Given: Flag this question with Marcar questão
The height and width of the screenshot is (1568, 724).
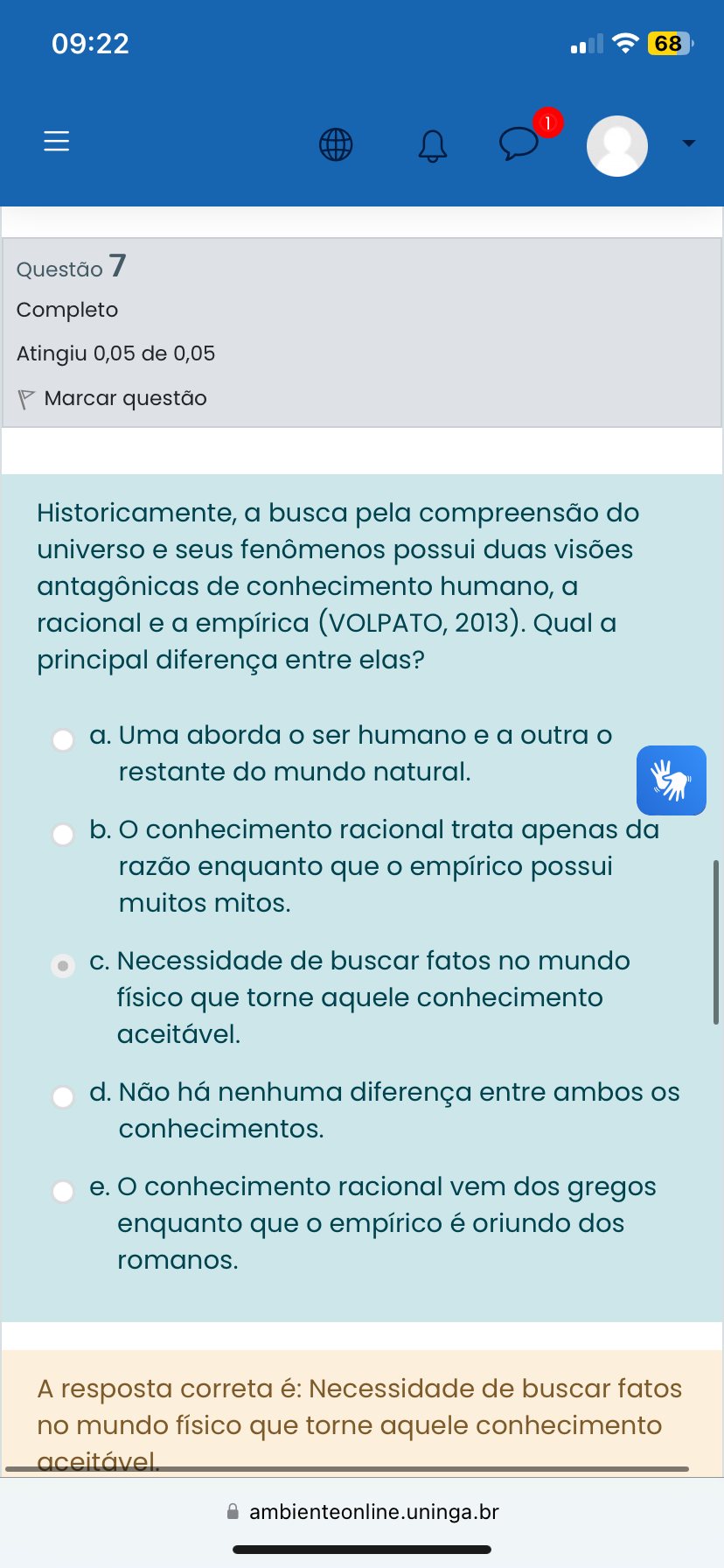Looking at the screenshot, I should click(114, 399).
